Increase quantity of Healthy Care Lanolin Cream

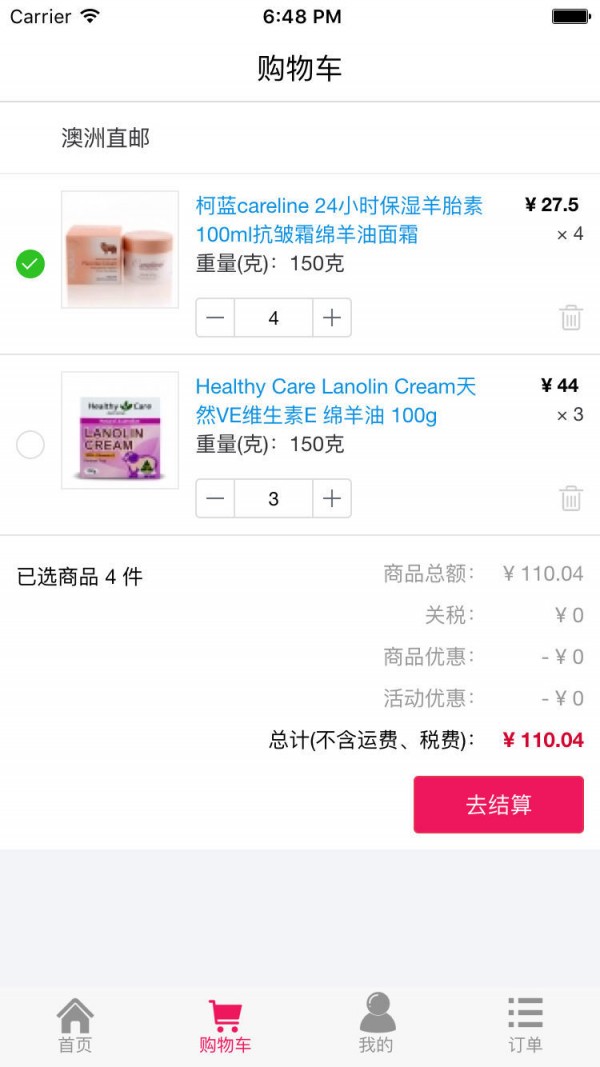(332, 498)
